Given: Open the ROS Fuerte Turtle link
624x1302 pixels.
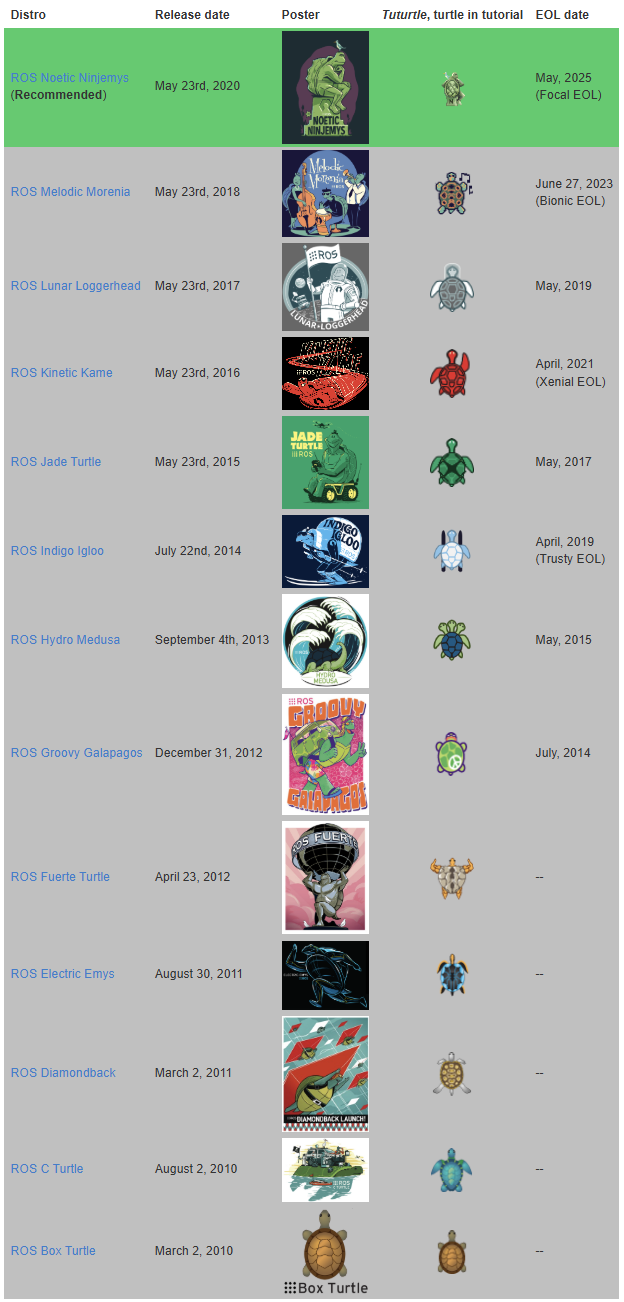Looking at the screenshot, I should click(x=60, y=877).
